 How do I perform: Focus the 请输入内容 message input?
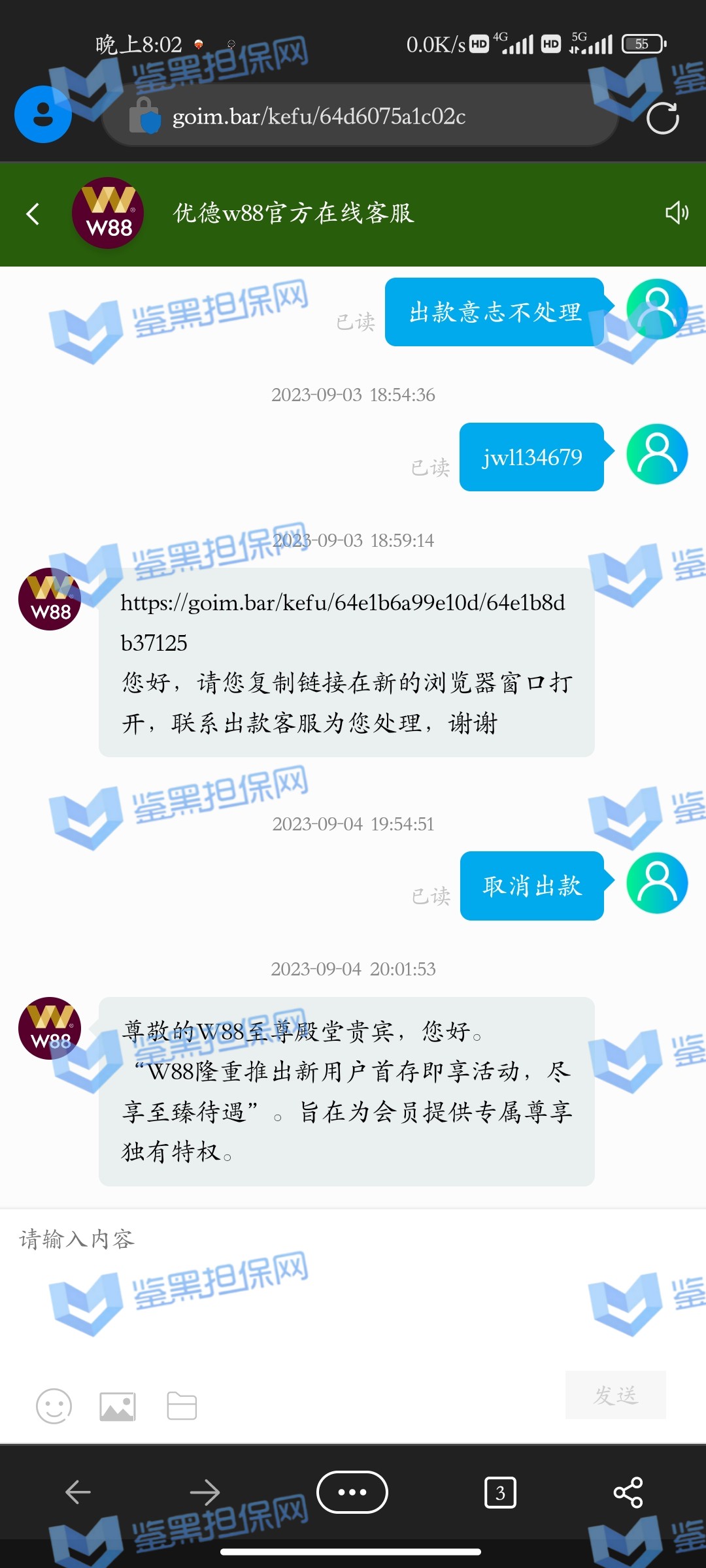point(353,1281)
